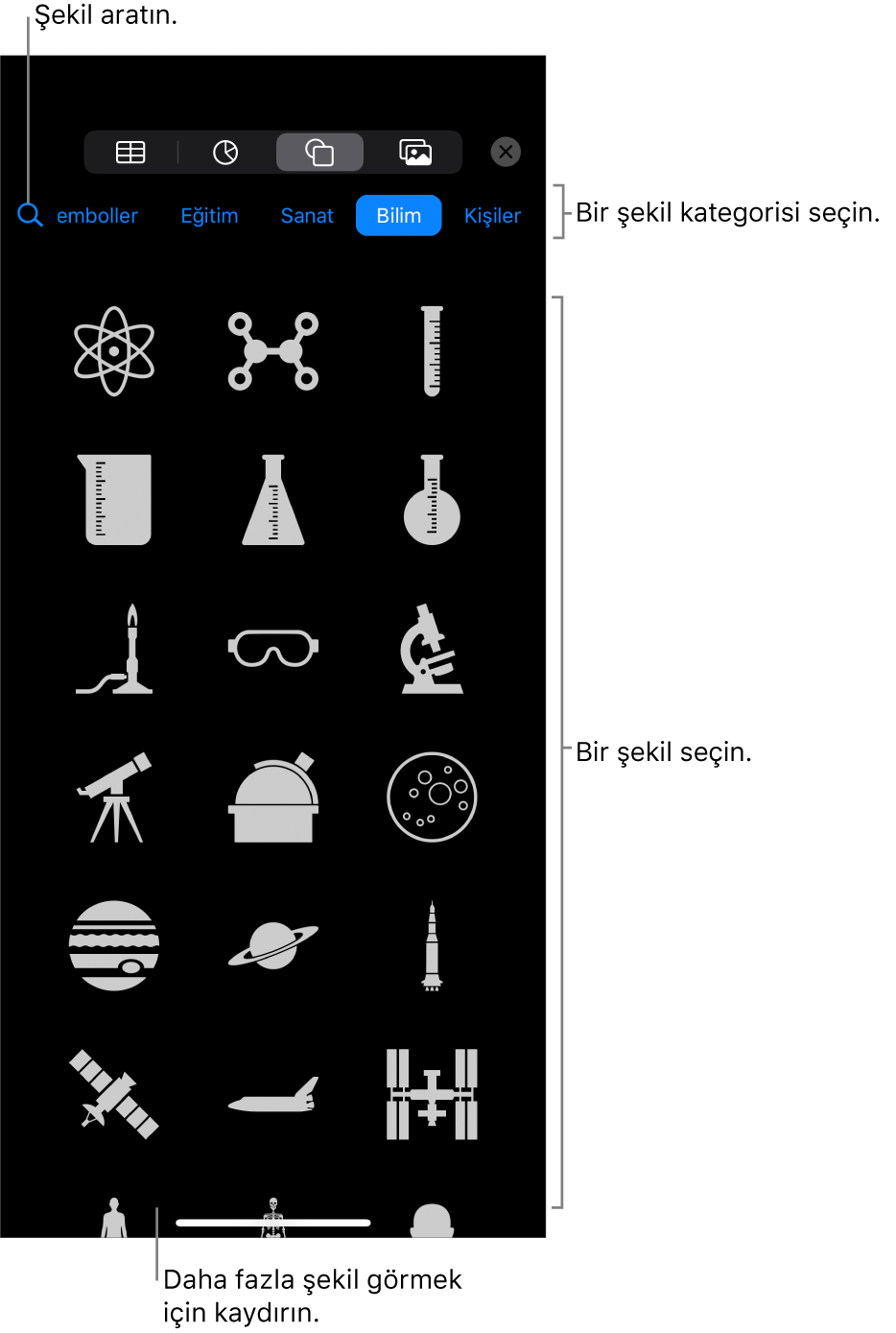Switch to the Kişiler category
The image size is (896, 1333).
(x=492, y=216)
